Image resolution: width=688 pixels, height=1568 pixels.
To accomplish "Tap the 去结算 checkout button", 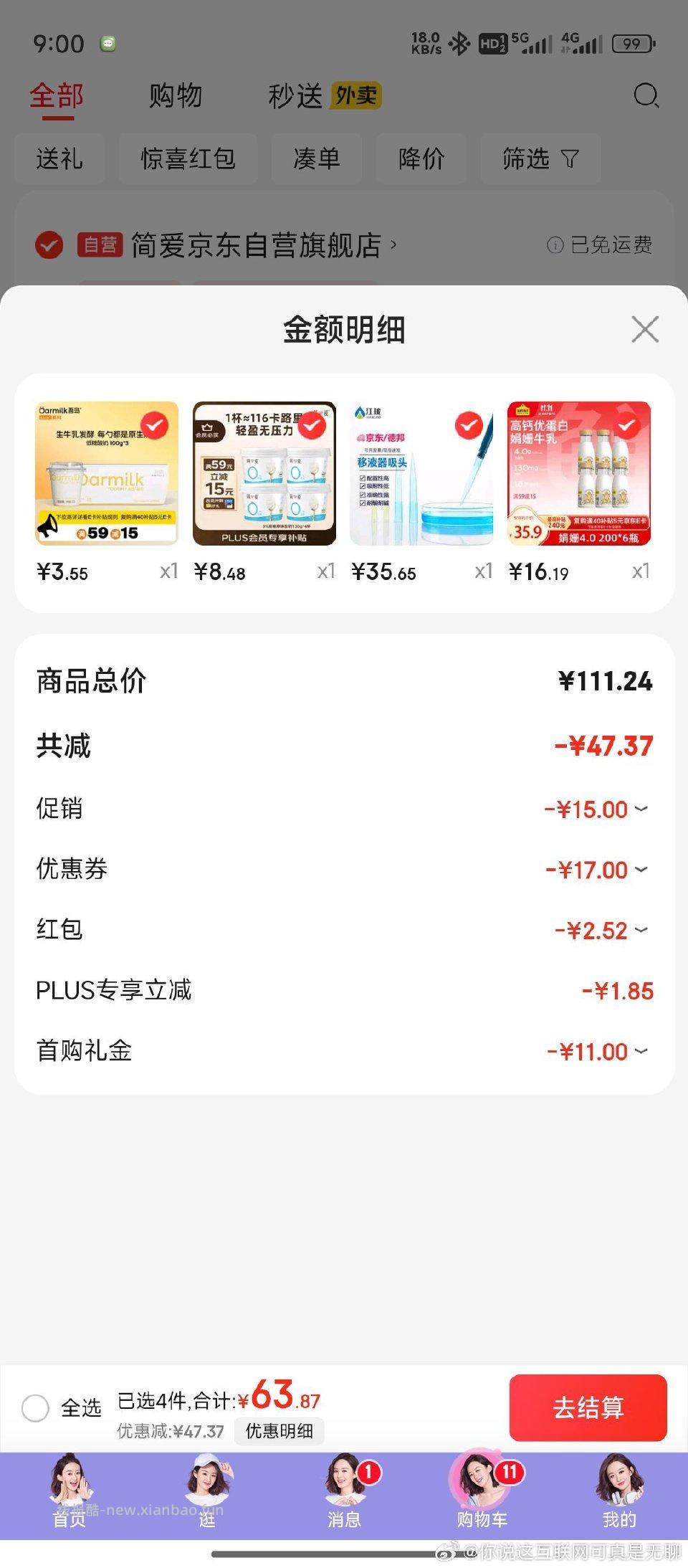I will coord(588,1408).
